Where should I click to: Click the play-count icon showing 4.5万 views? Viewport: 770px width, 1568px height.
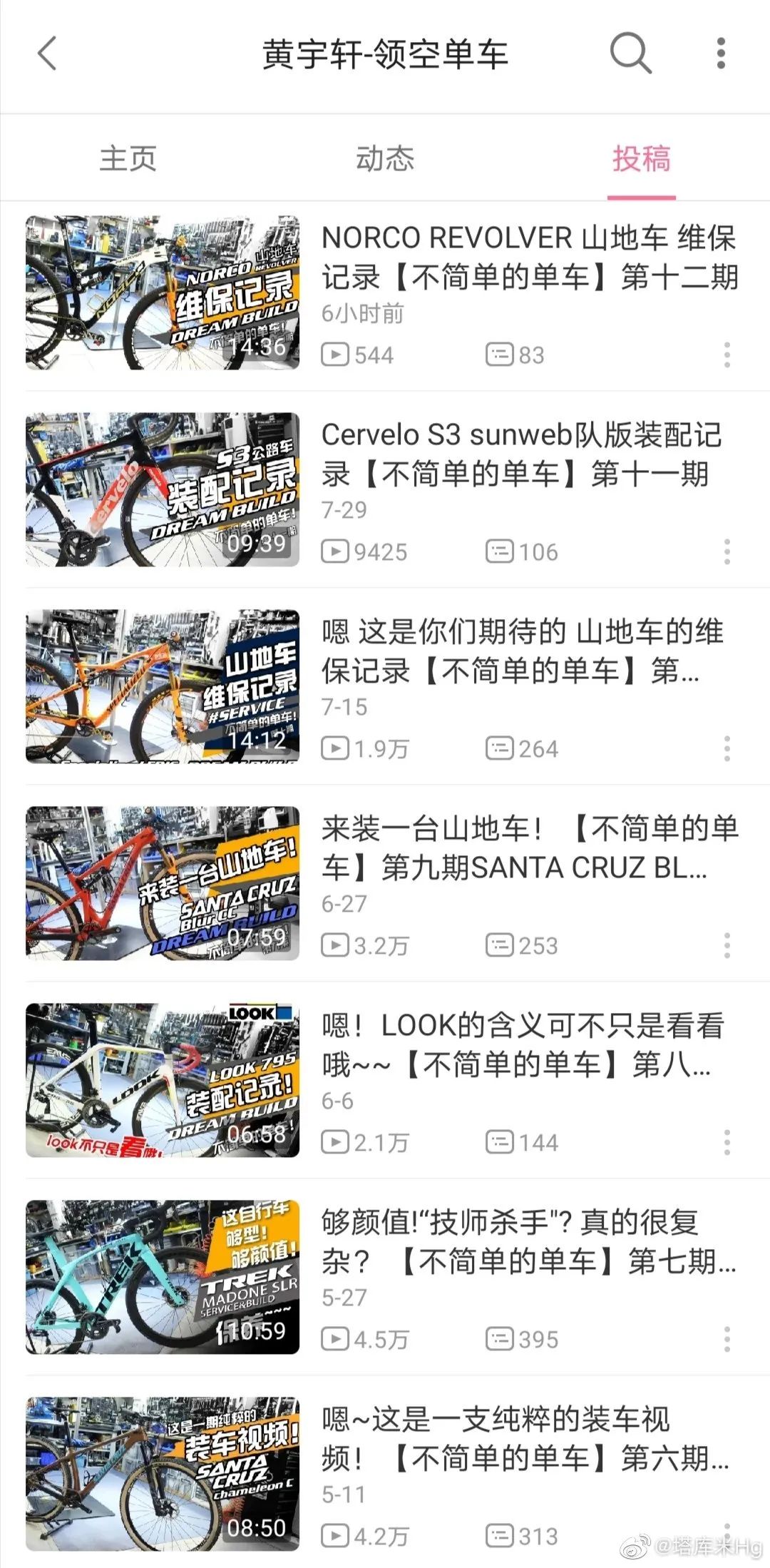point(335,1338)
